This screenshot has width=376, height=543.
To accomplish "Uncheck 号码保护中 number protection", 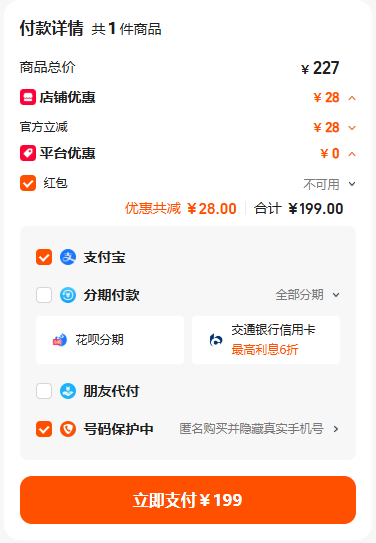I will (44, 429).
